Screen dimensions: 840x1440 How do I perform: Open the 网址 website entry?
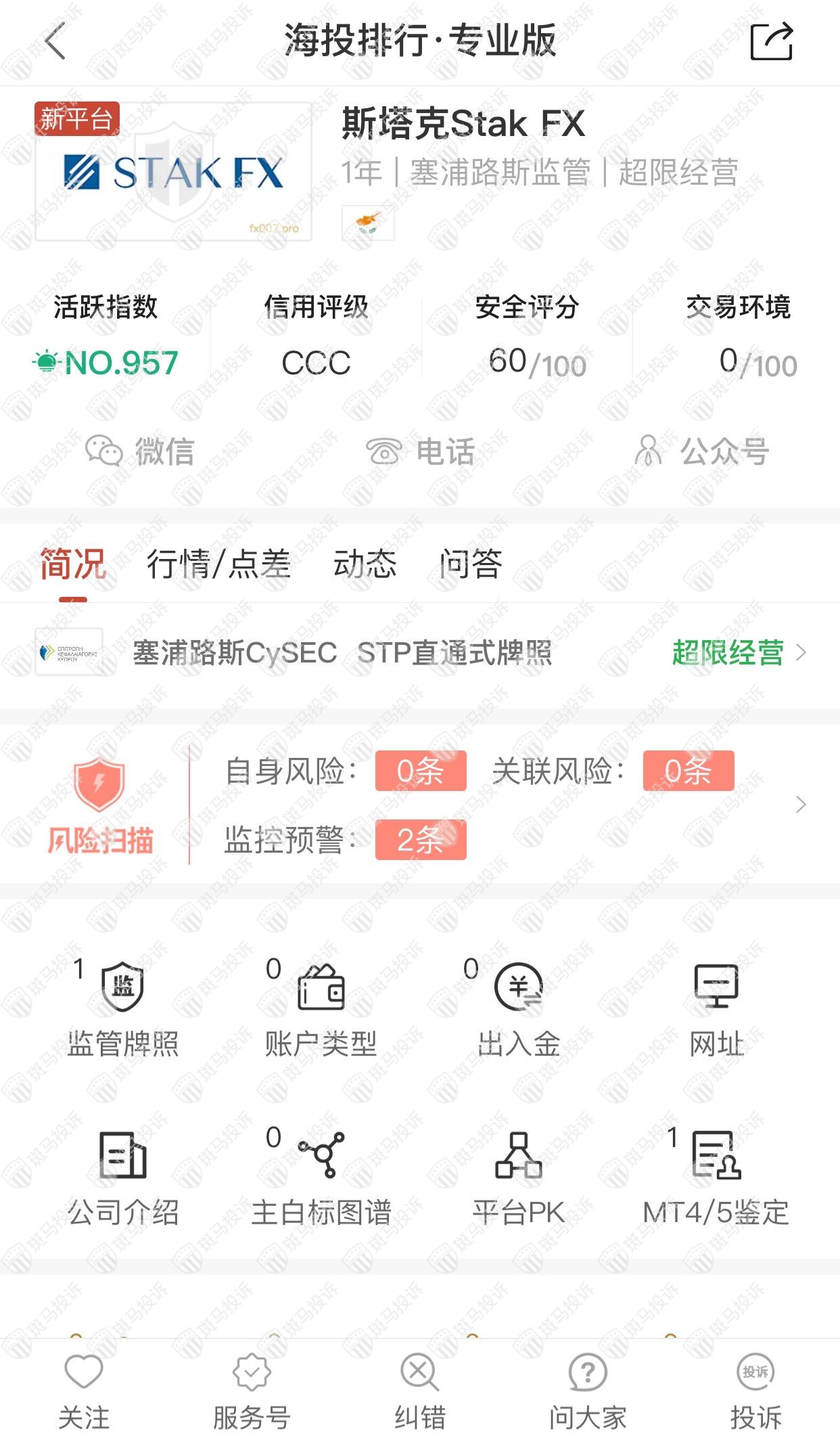coord(716,1008)
